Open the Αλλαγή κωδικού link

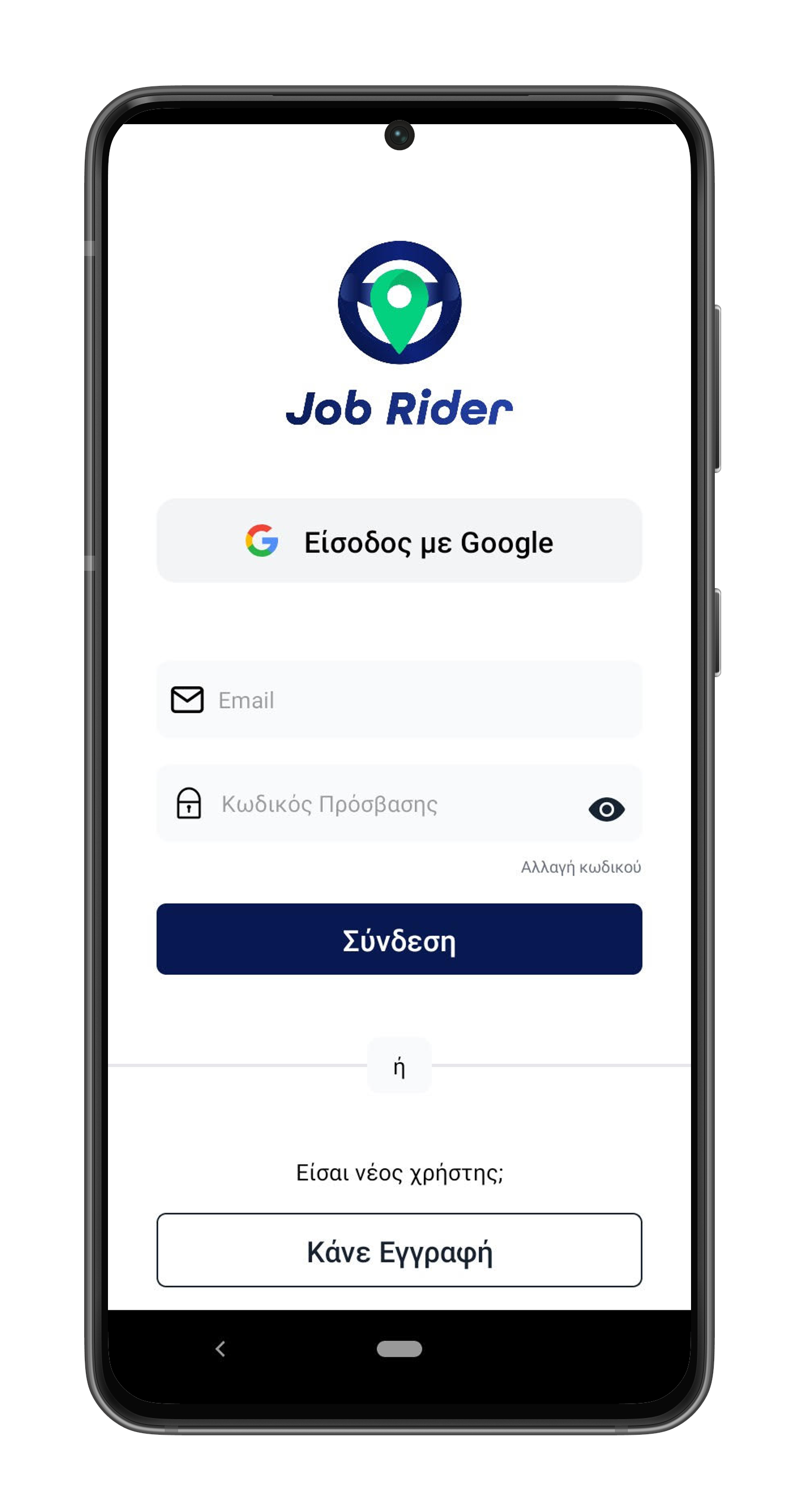coord(580,867)
